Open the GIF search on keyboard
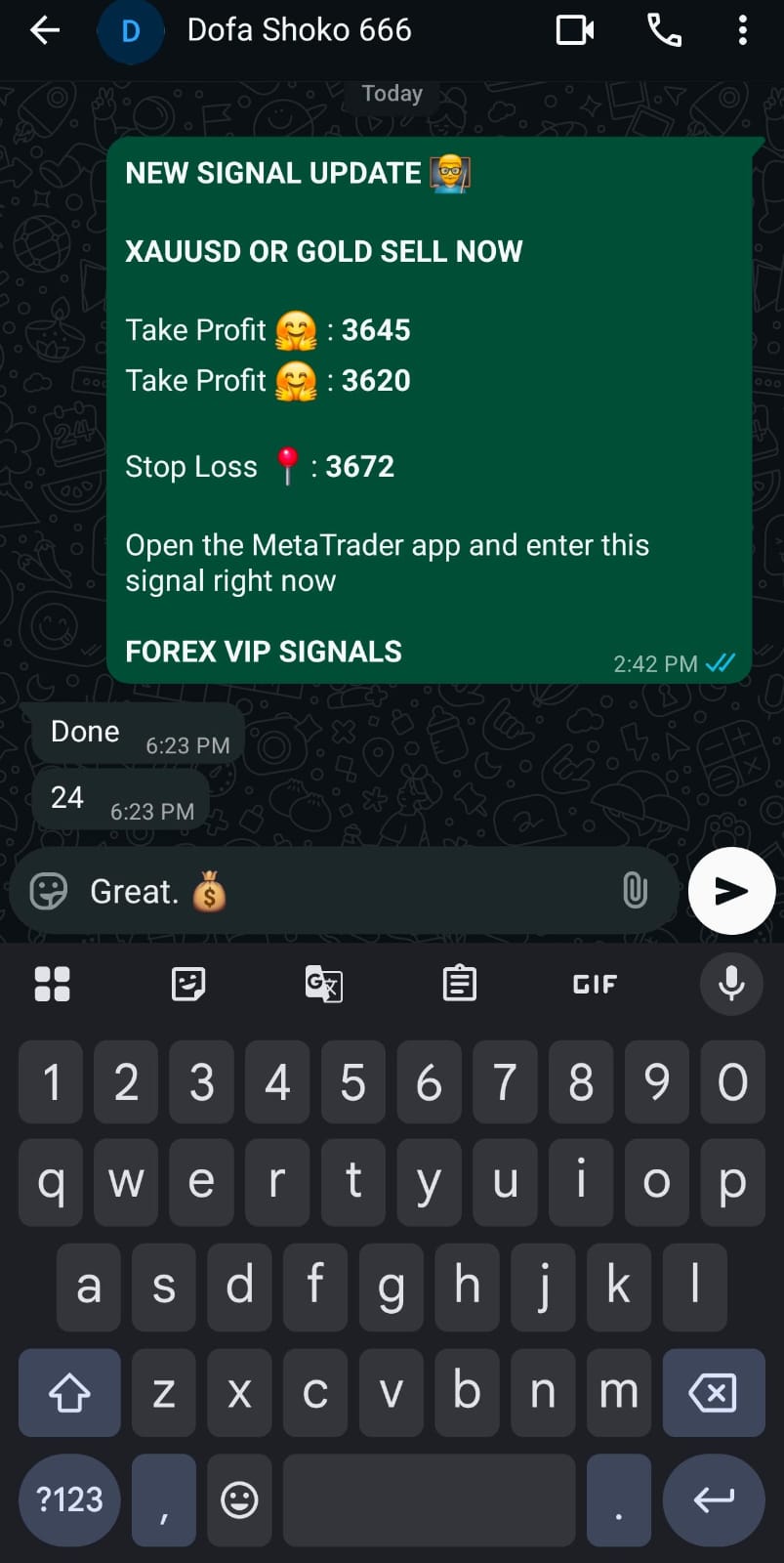784x1563 pixels. 595,984
